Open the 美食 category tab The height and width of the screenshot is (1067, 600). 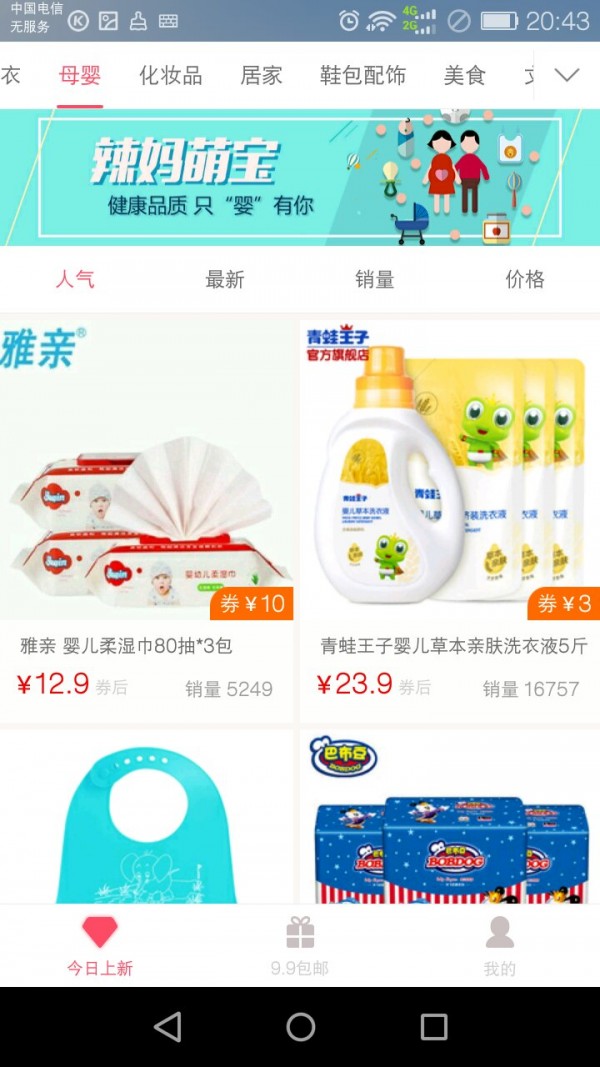pyautogui.click(x=464, y=76)
